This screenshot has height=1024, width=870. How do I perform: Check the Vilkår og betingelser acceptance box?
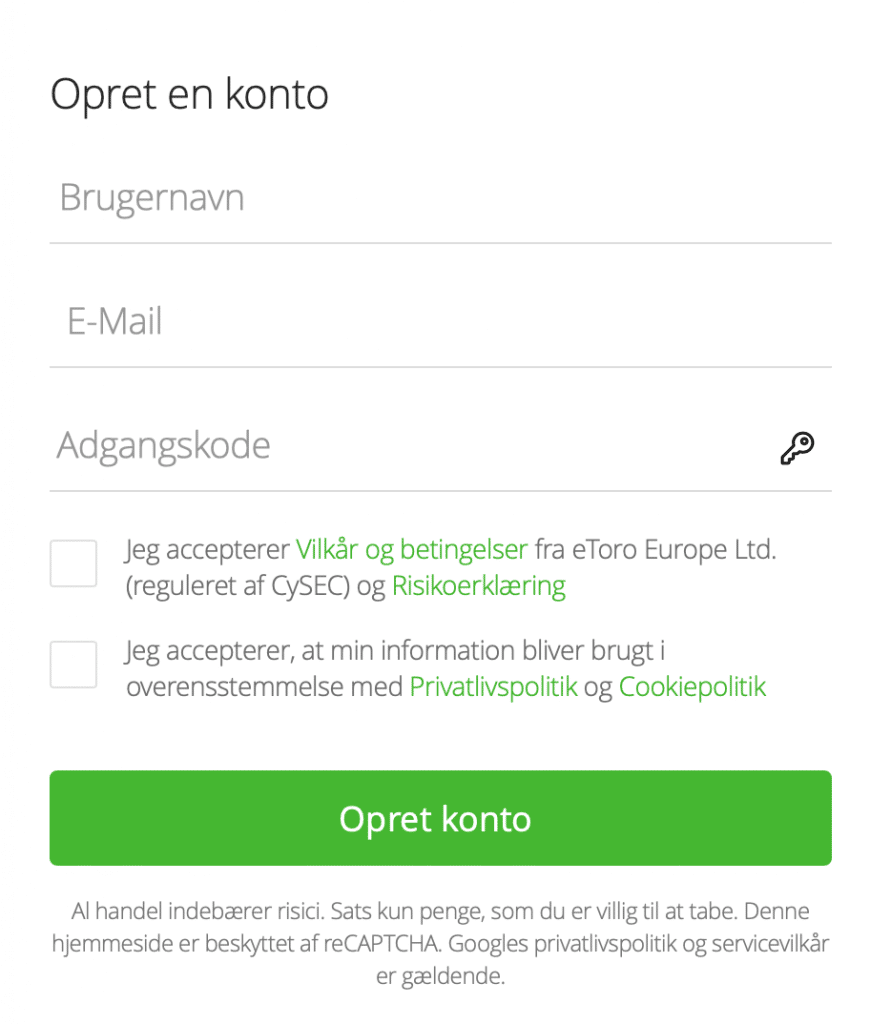(x=74, y=563)
